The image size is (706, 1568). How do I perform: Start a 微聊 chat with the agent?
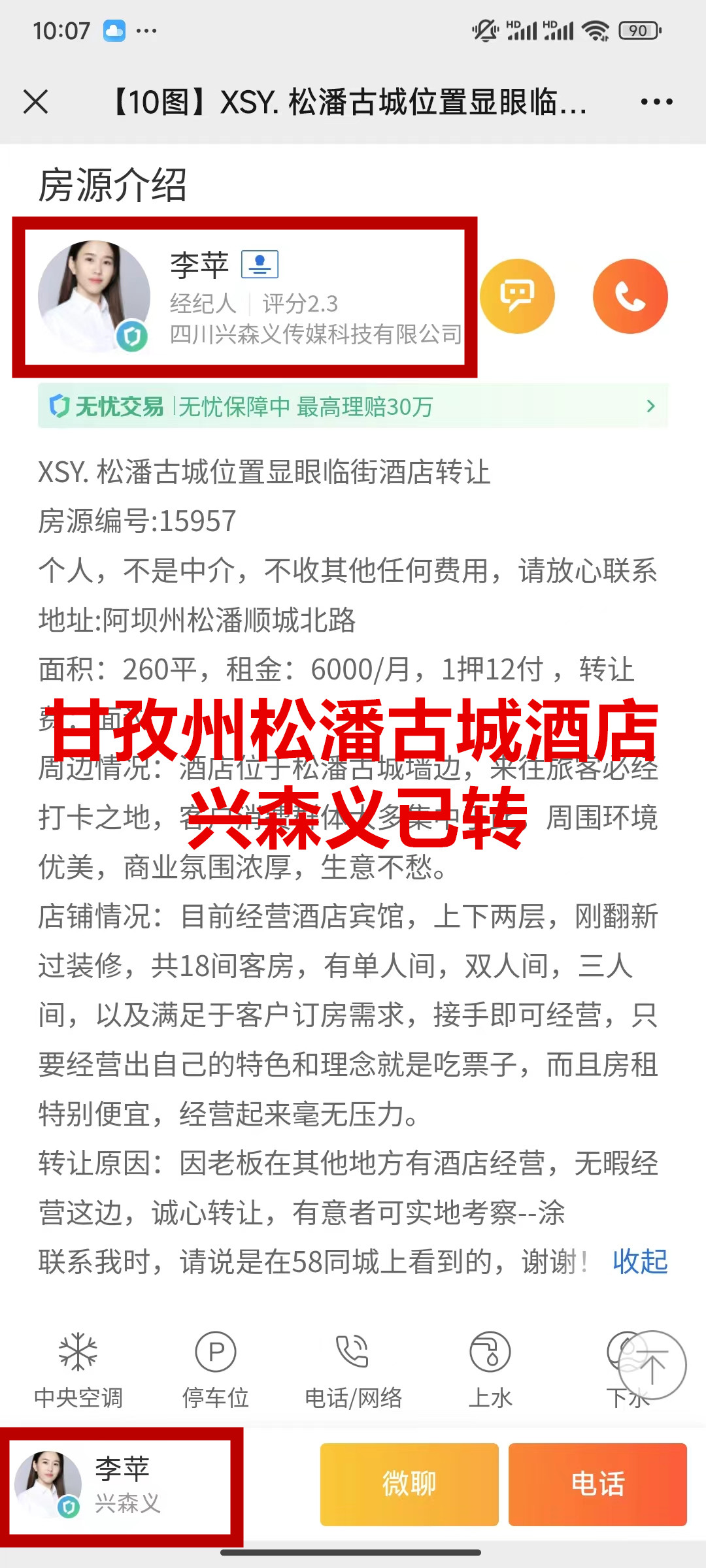409,1484
